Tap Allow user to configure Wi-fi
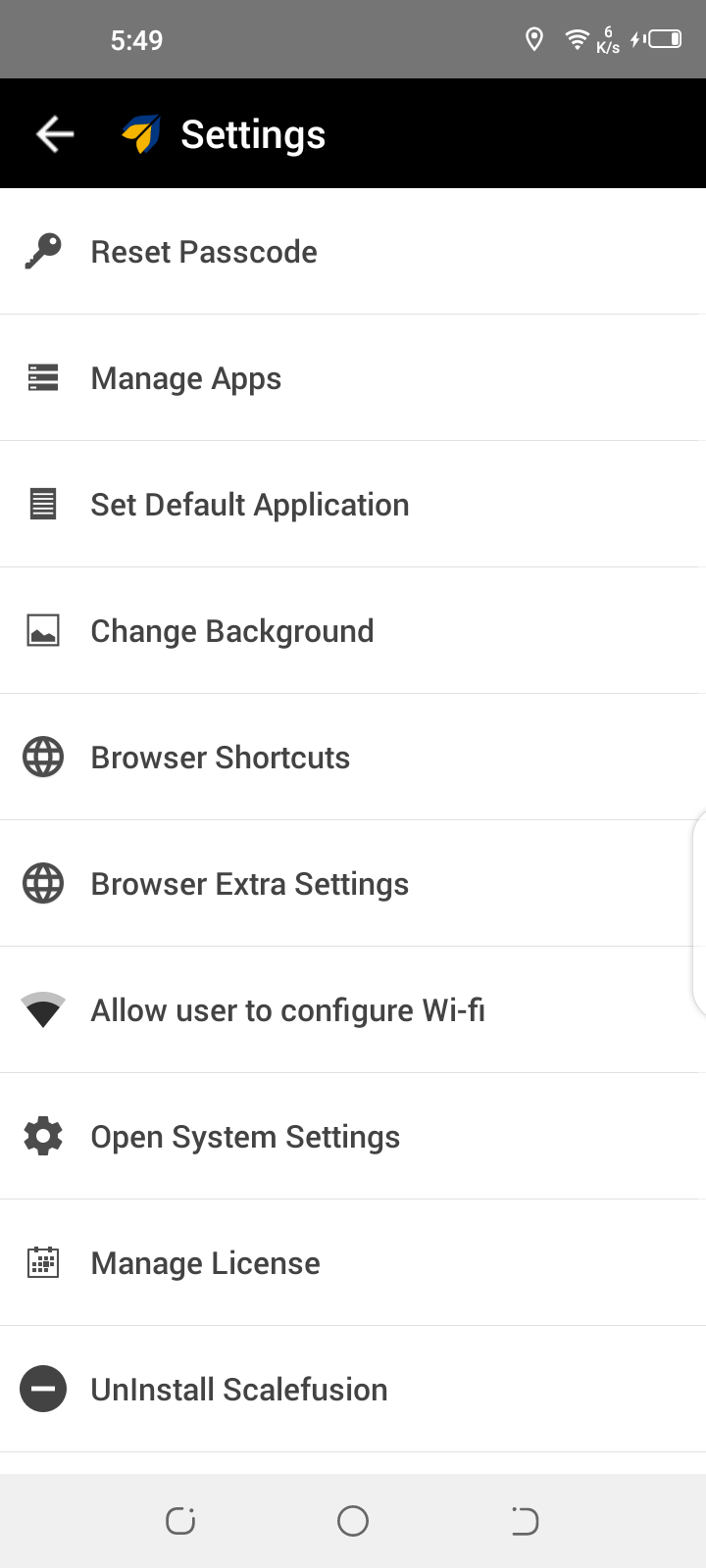Screen dimensions: 706x1568 353,1010
